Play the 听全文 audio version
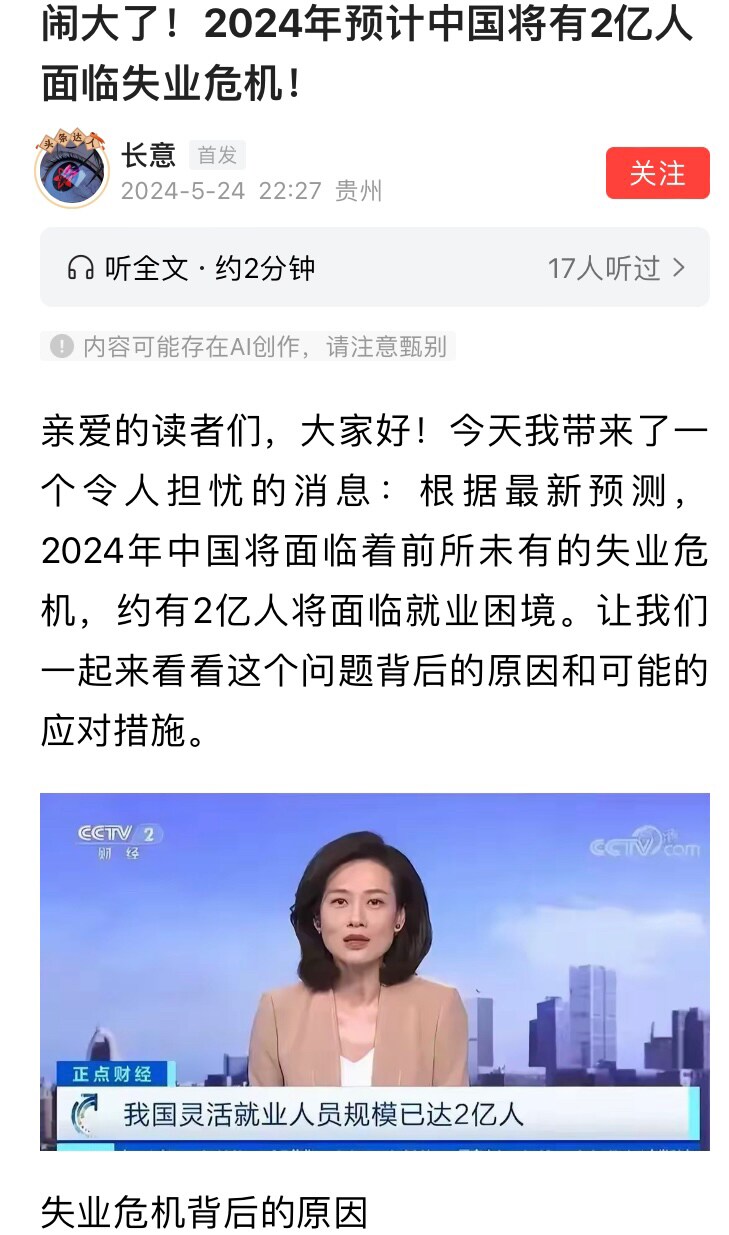 (190, 267)
